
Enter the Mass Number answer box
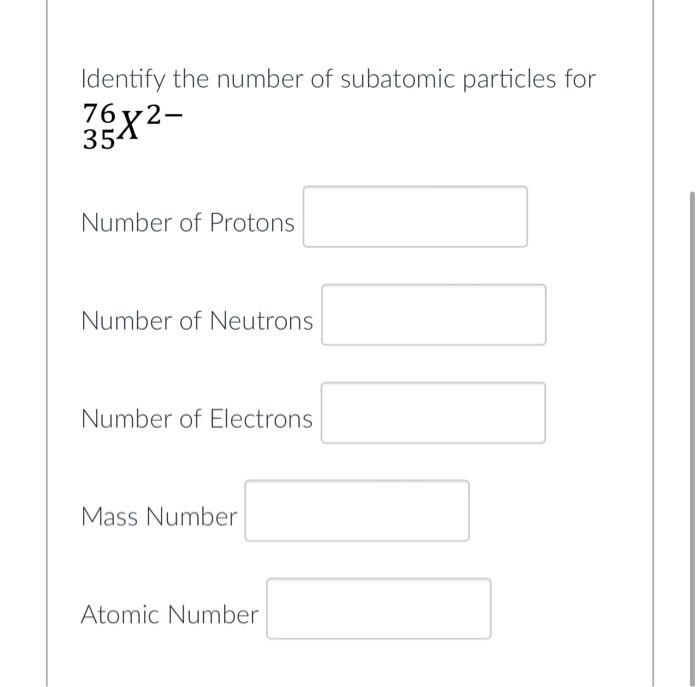tap(356, 511)
